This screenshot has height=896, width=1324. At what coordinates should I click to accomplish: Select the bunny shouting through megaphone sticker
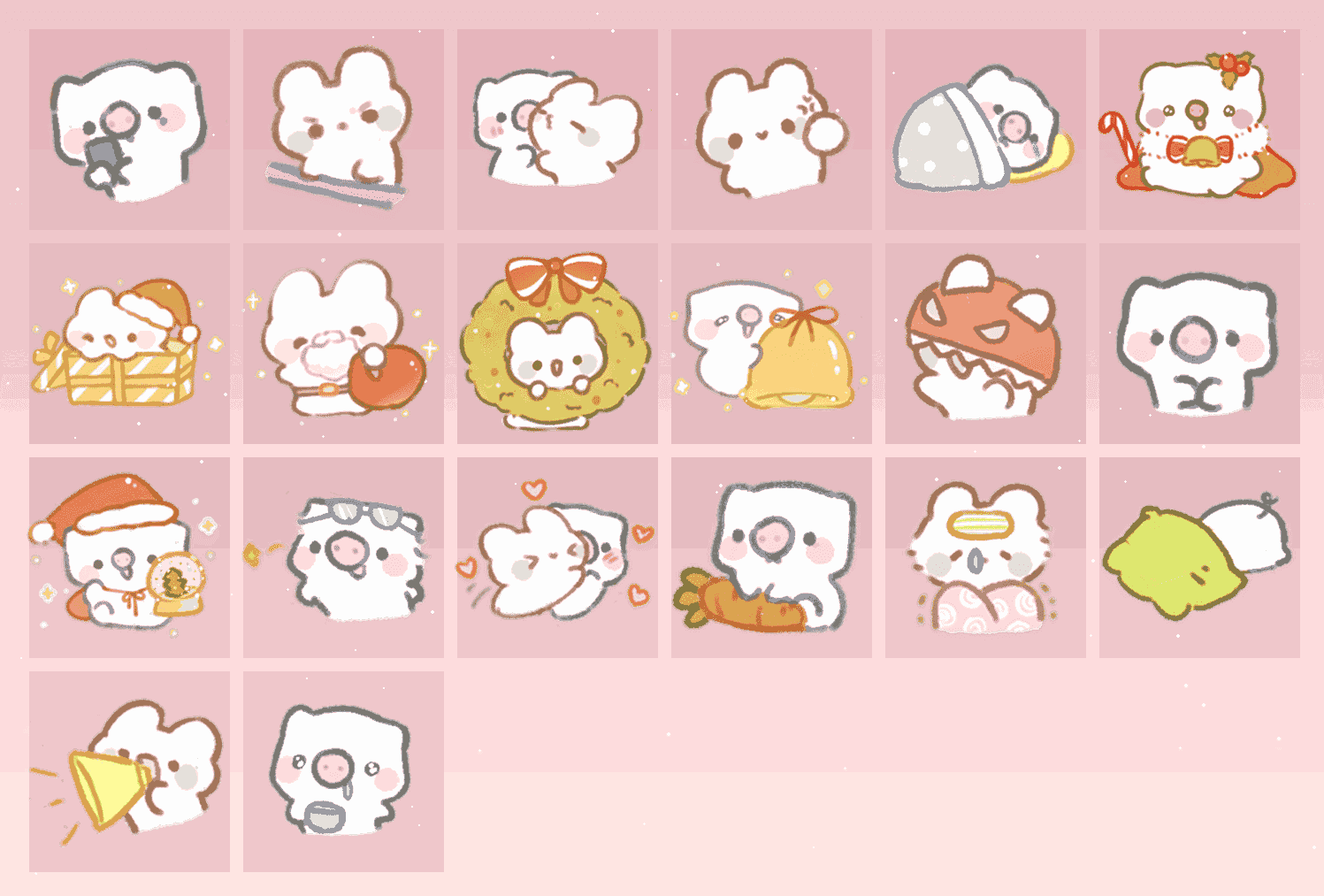click(129, 771)
